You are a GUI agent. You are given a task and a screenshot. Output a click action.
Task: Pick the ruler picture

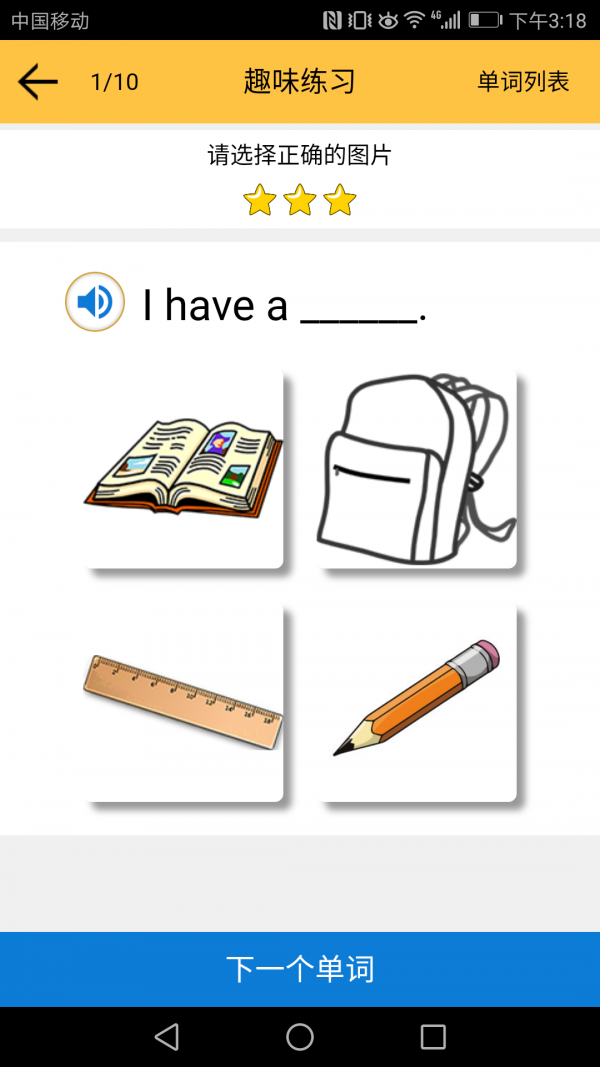pyautogui.click(x=184, y=702)
